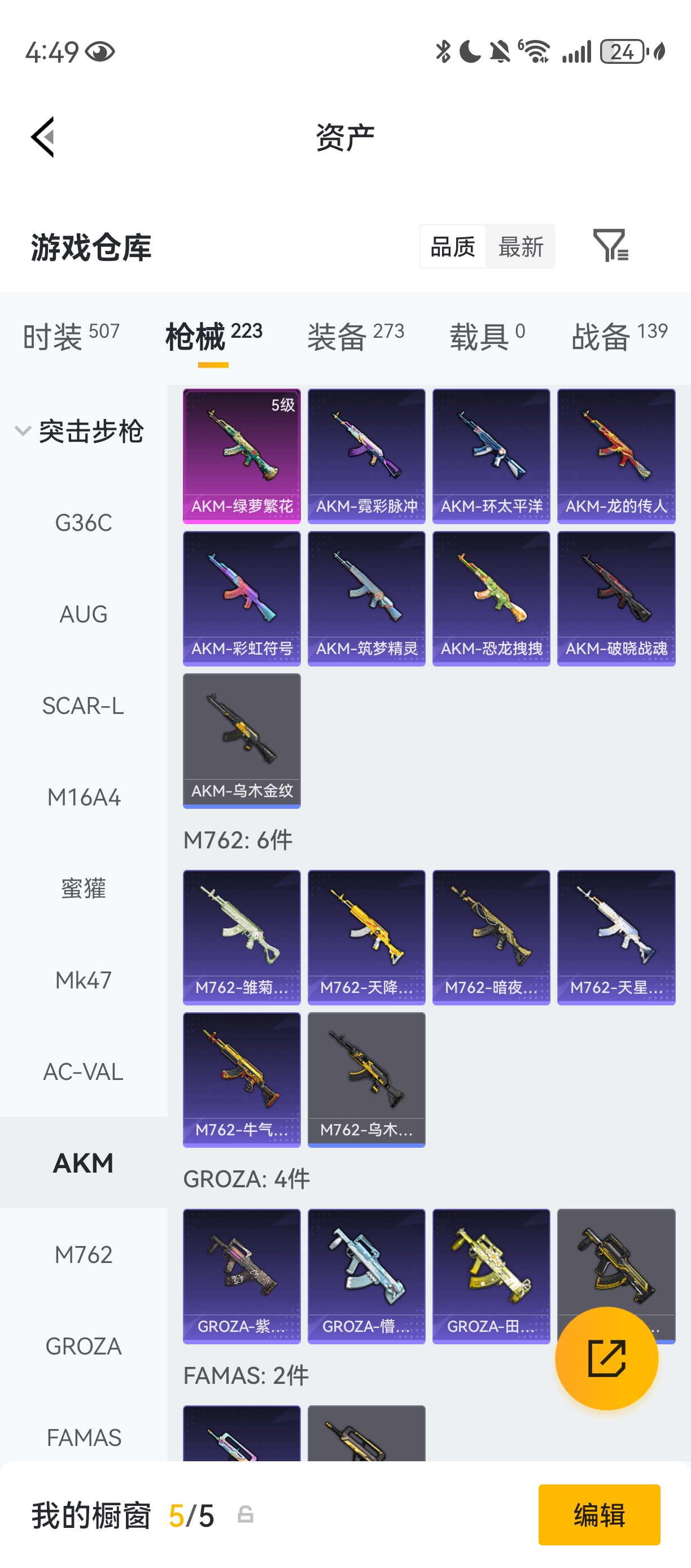
Task: Tap 编辑 to edit my showcase
Action: click(x=598, y=1514)
